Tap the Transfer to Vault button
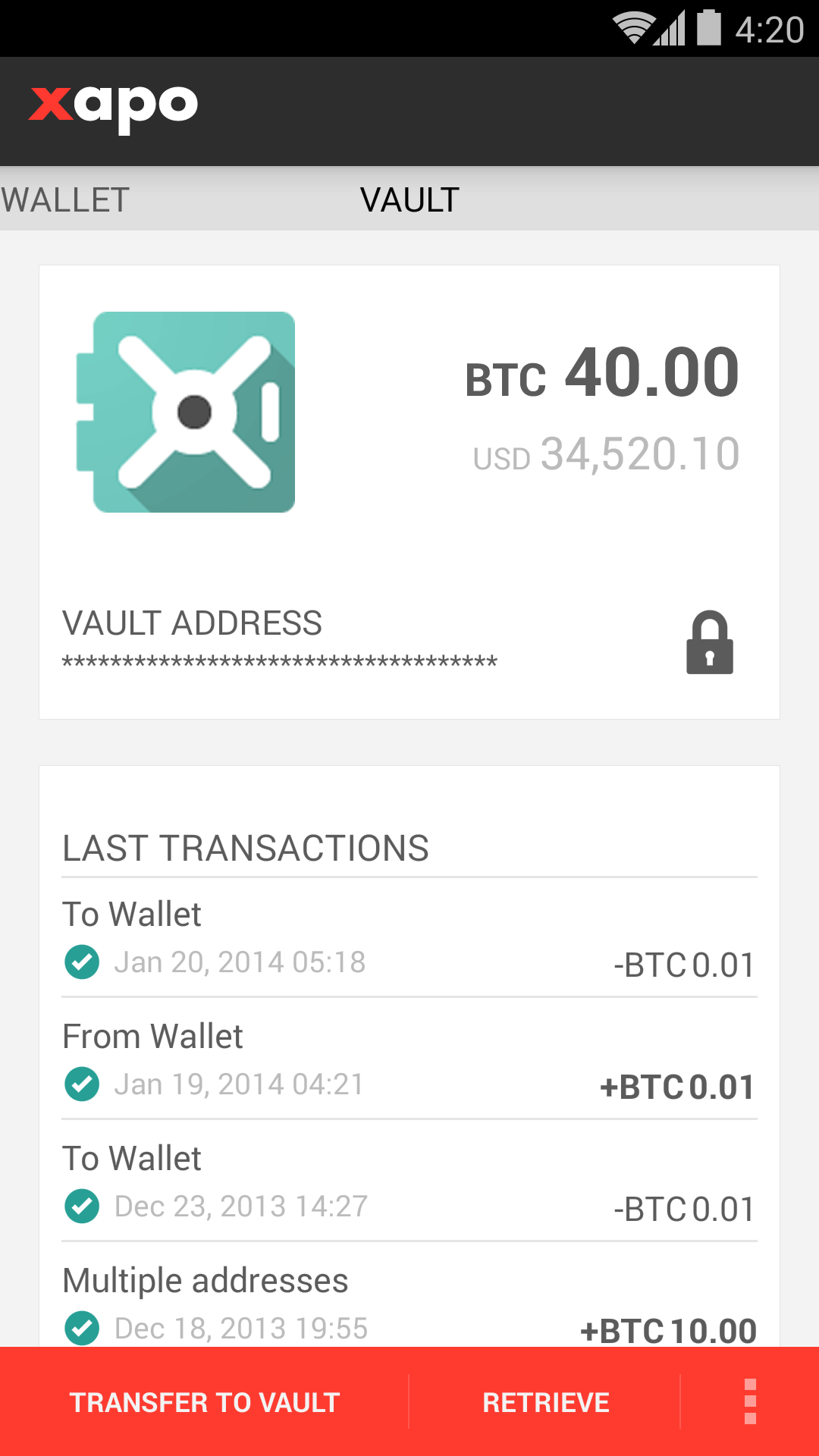Image resolution: width=819 pixels, height=1456 pixels. pyautogui.click(x=205, y=1402)
